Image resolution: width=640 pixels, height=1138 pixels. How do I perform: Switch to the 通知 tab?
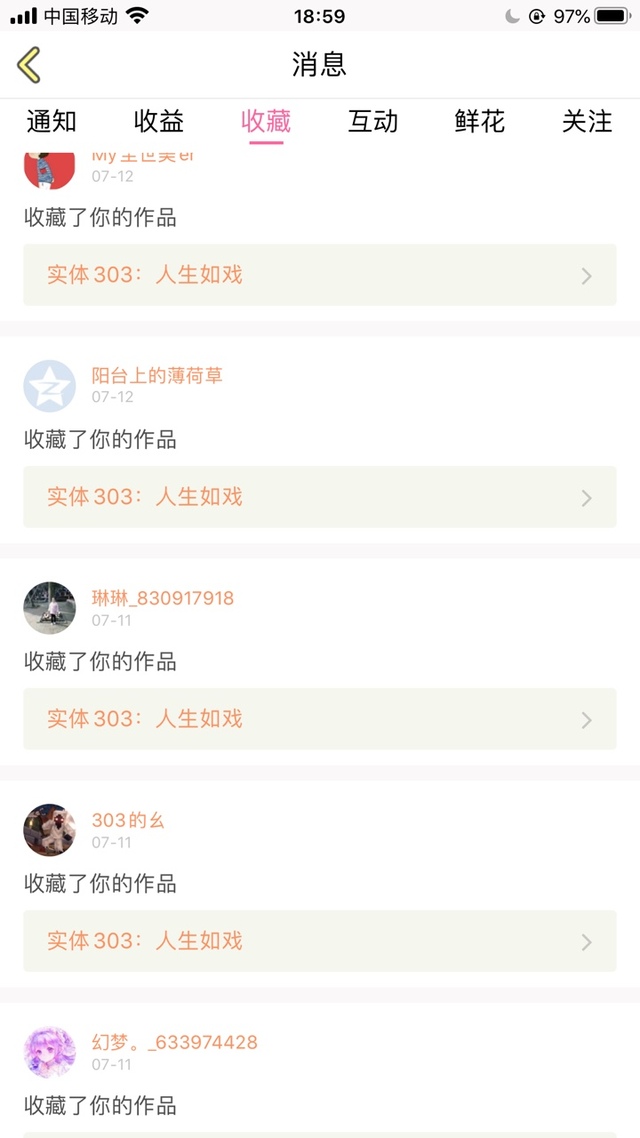(51, 122)
